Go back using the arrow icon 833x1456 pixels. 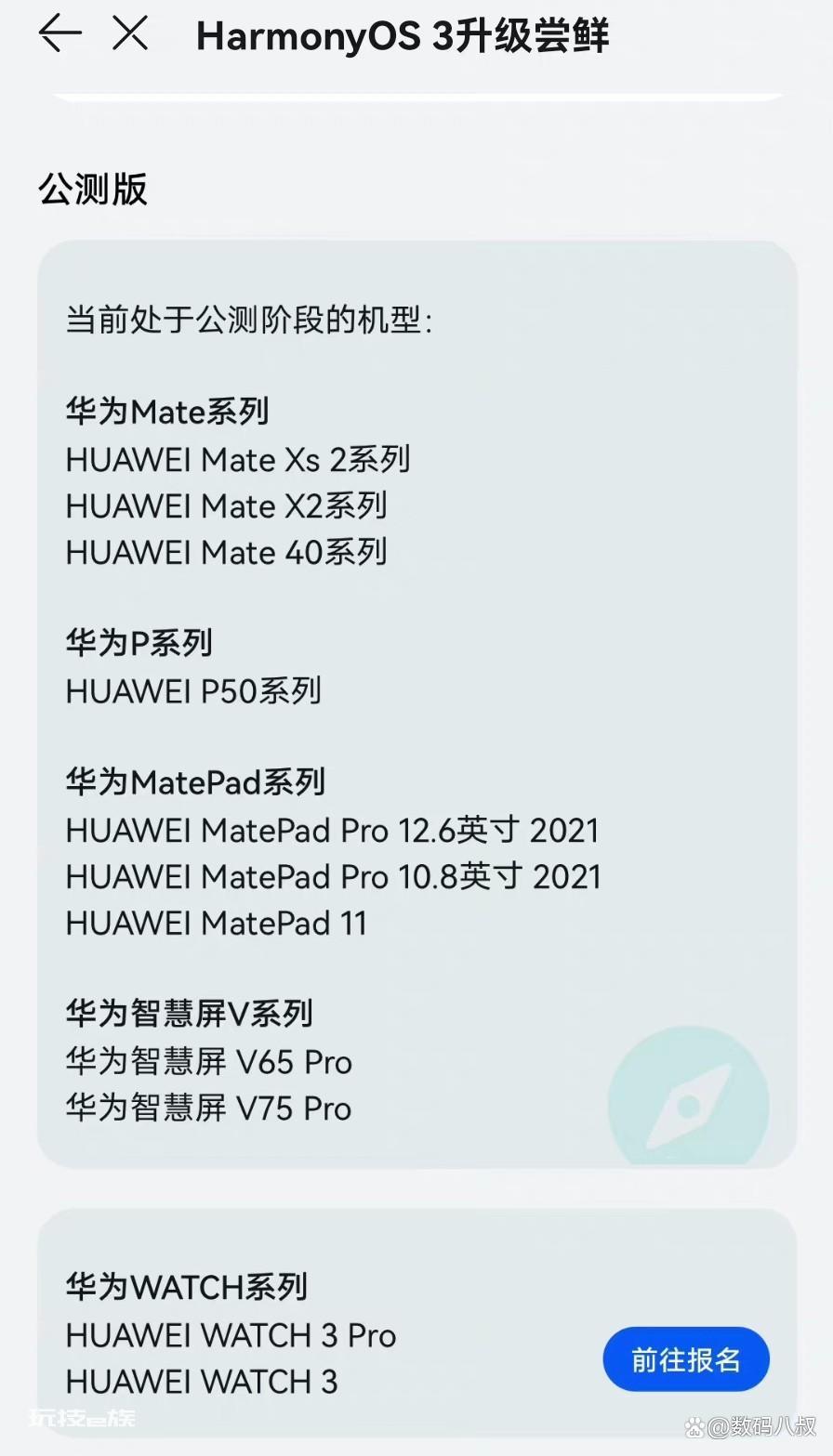point(60,34)
